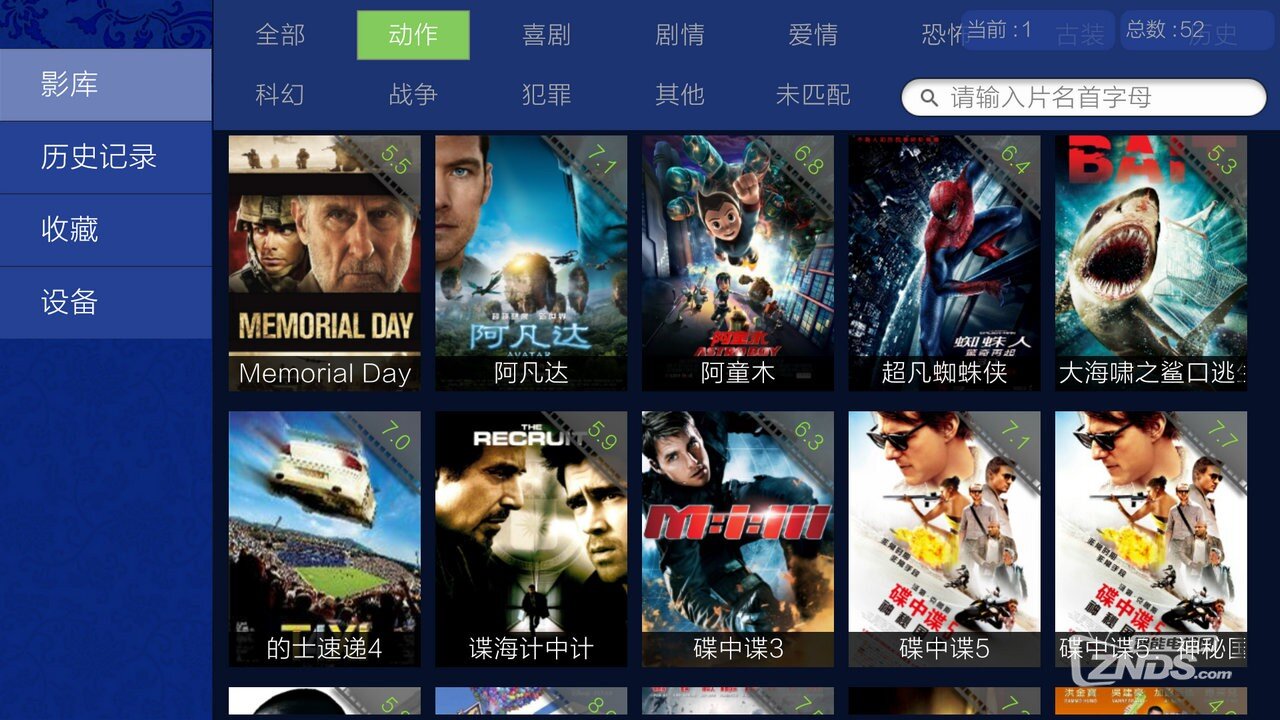Select 其他 other category
The image size is (1280, 720).
coord(680,95)
